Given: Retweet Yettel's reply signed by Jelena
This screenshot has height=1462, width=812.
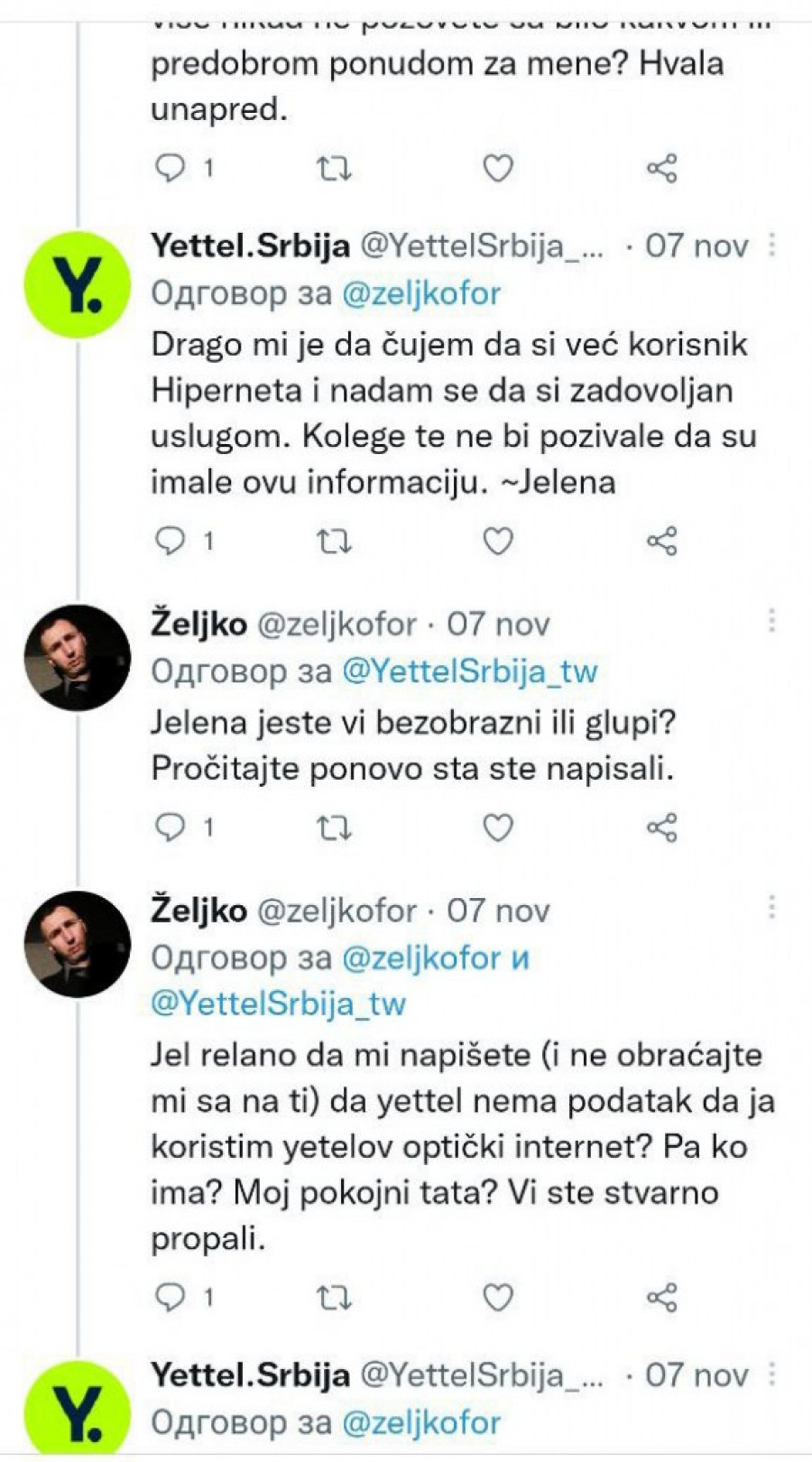Looking at the screenshot, I should pos(334,541).
